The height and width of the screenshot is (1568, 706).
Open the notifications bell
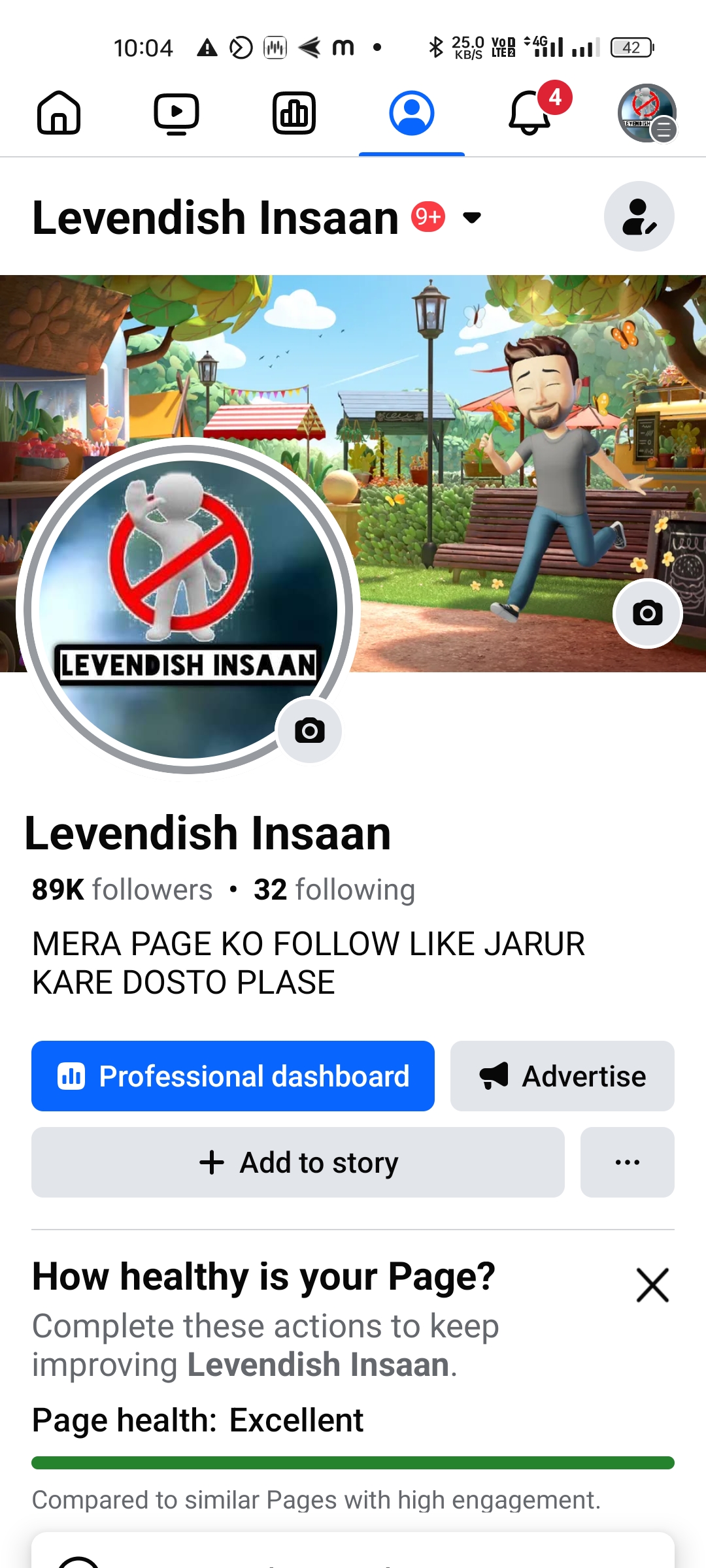click(x=531, y=113)
